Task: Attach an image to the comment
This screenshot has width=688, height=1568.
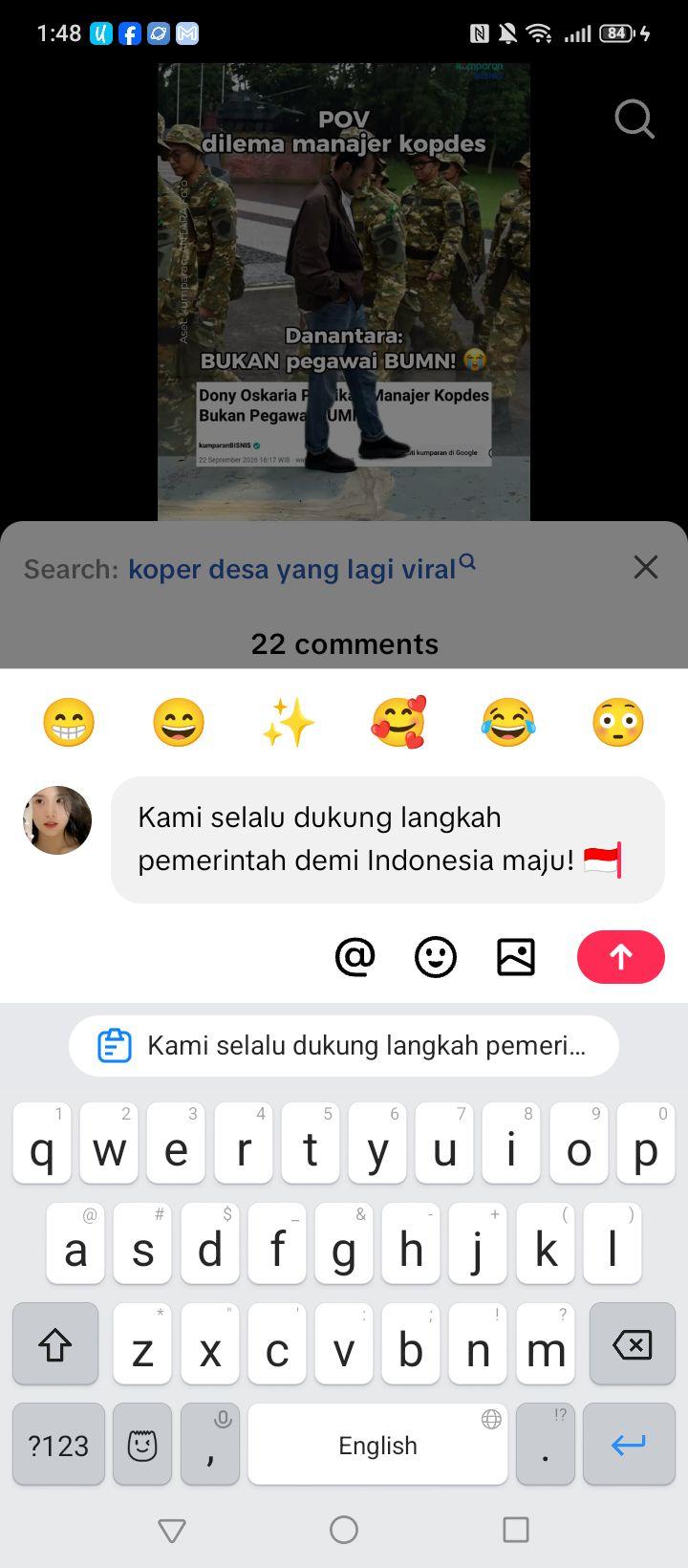Action: pyautogui.click(x=516, y=956)
